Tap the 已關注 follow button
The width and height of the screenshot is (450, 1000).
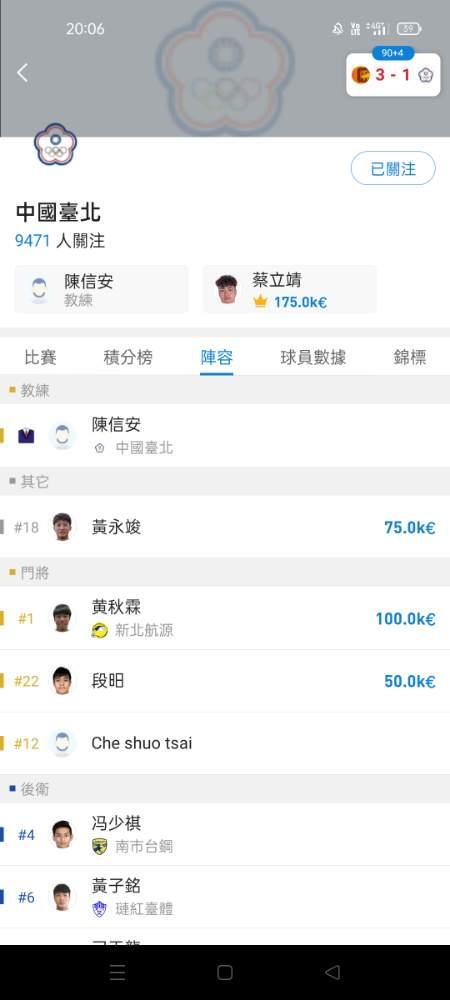pos(393,168)
